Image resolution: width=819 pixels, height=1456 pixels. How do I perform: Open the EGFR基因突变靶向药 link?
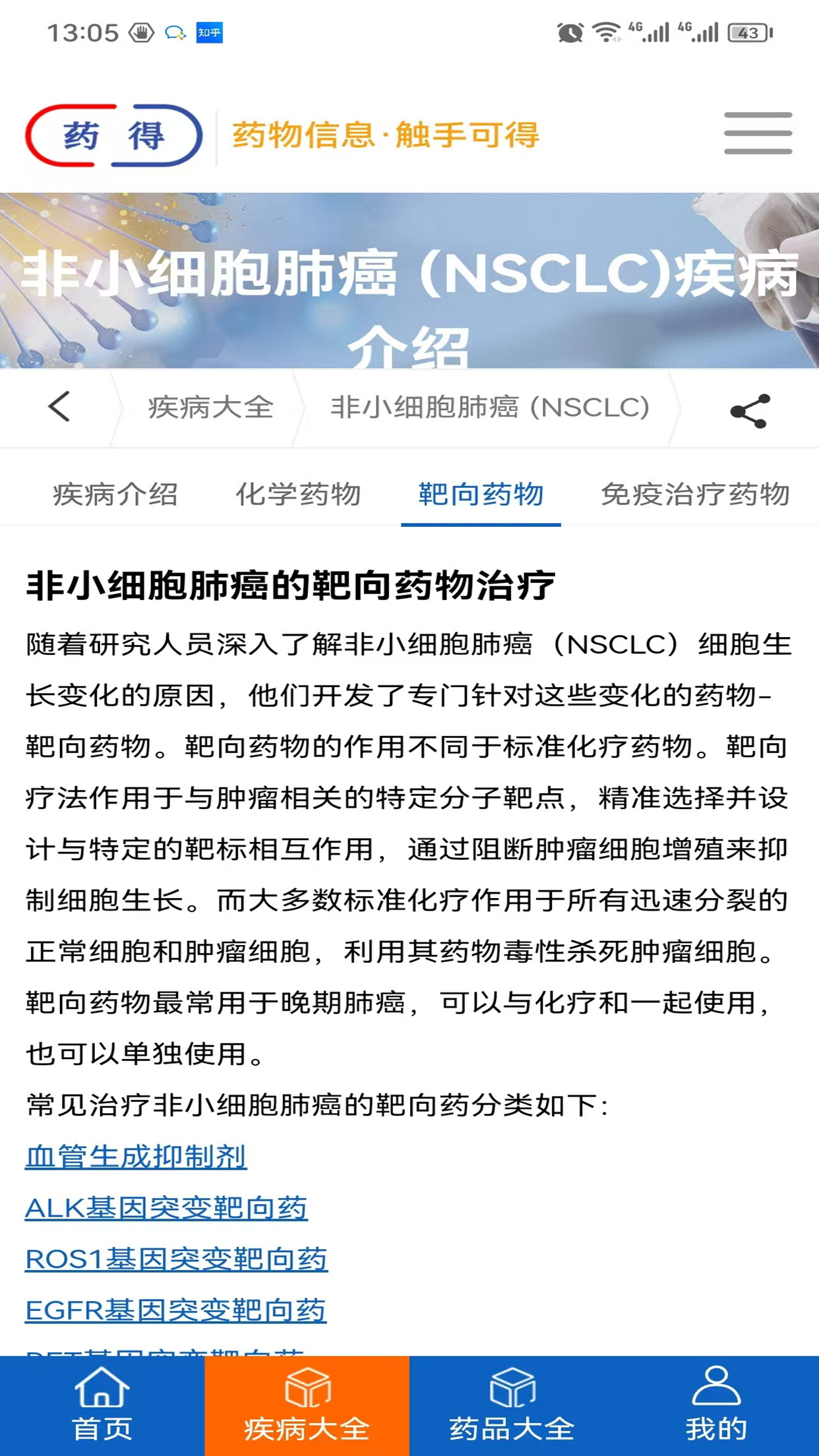pos(175,1310)
